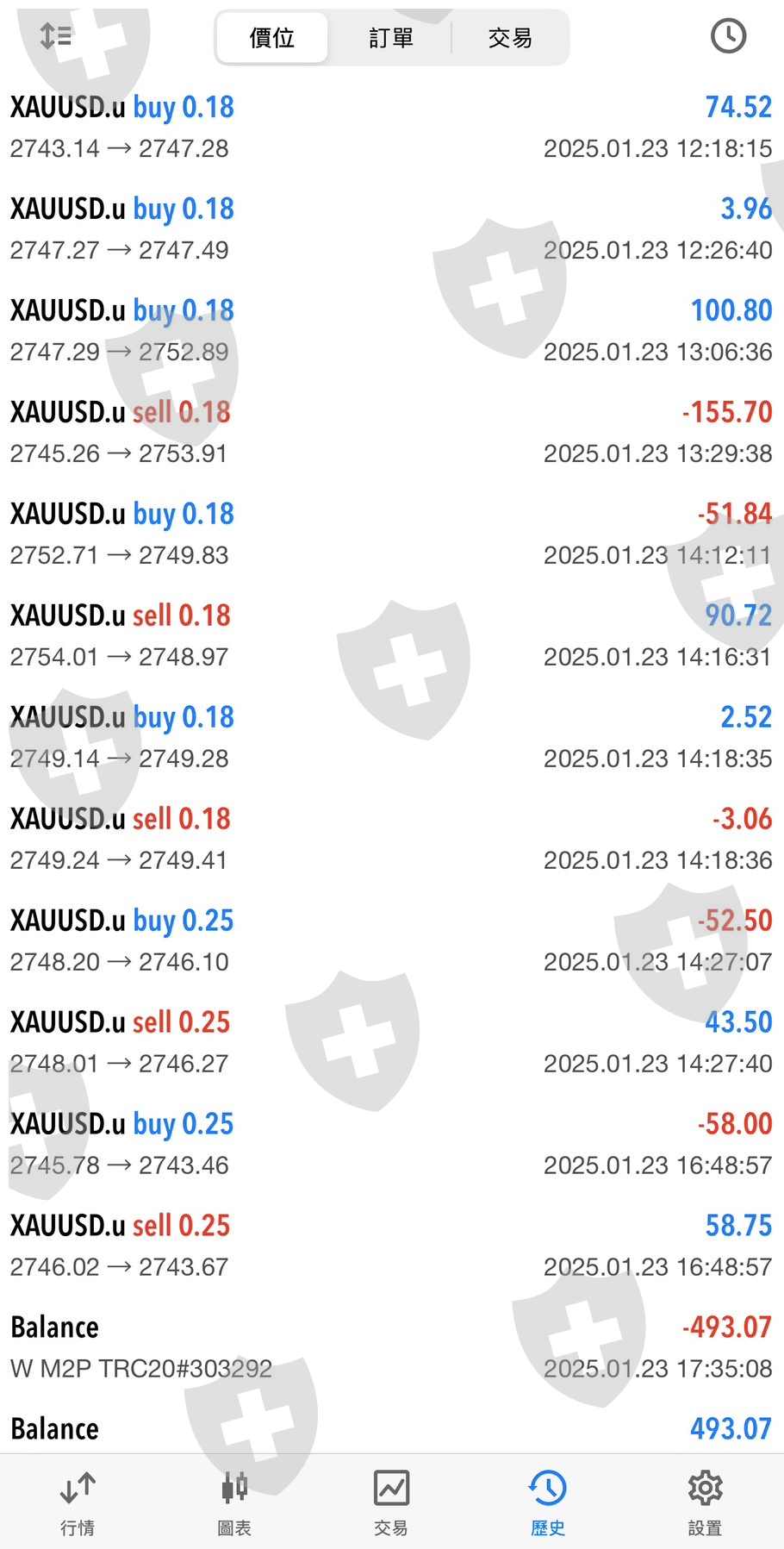
Task: Open the 圖表 tab
Action: coord(234,1502)
